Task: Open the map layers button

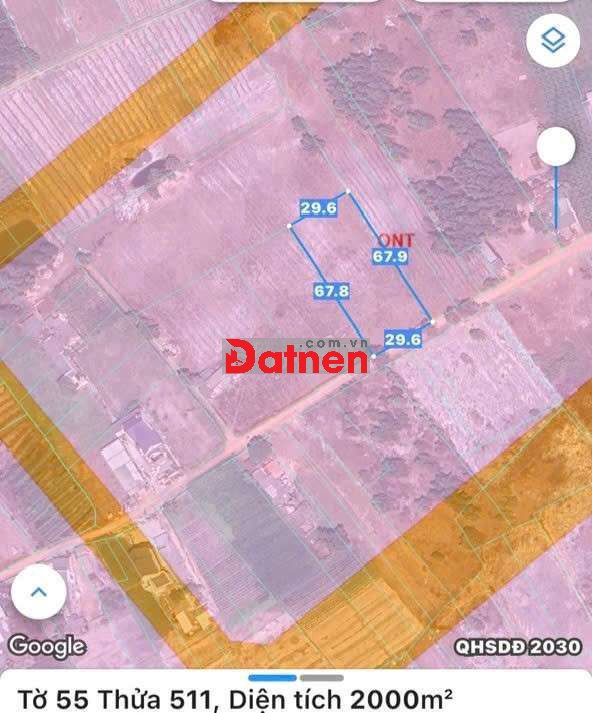Action: (553, 40)
